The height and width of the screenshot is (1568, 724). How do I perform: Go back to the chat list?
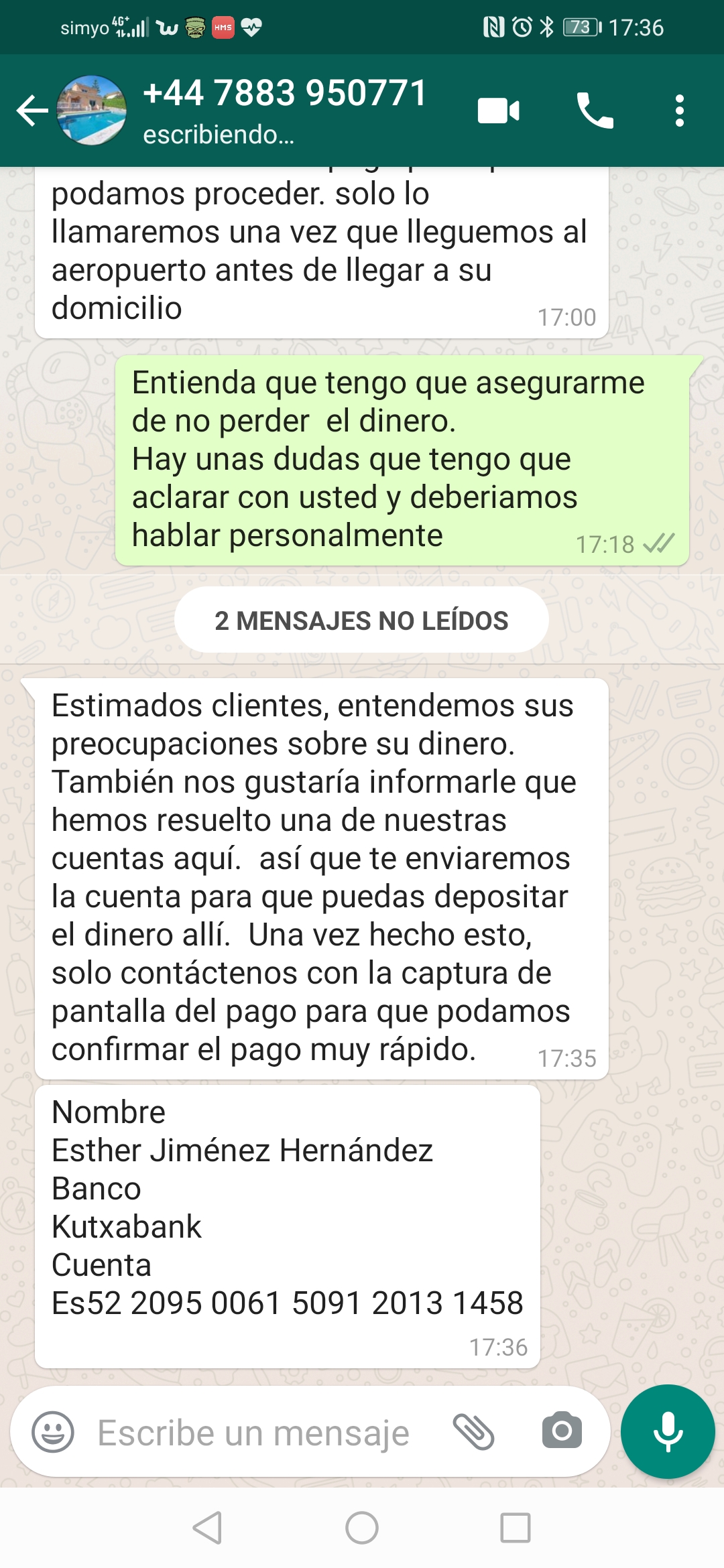click(x=32, y=111)
